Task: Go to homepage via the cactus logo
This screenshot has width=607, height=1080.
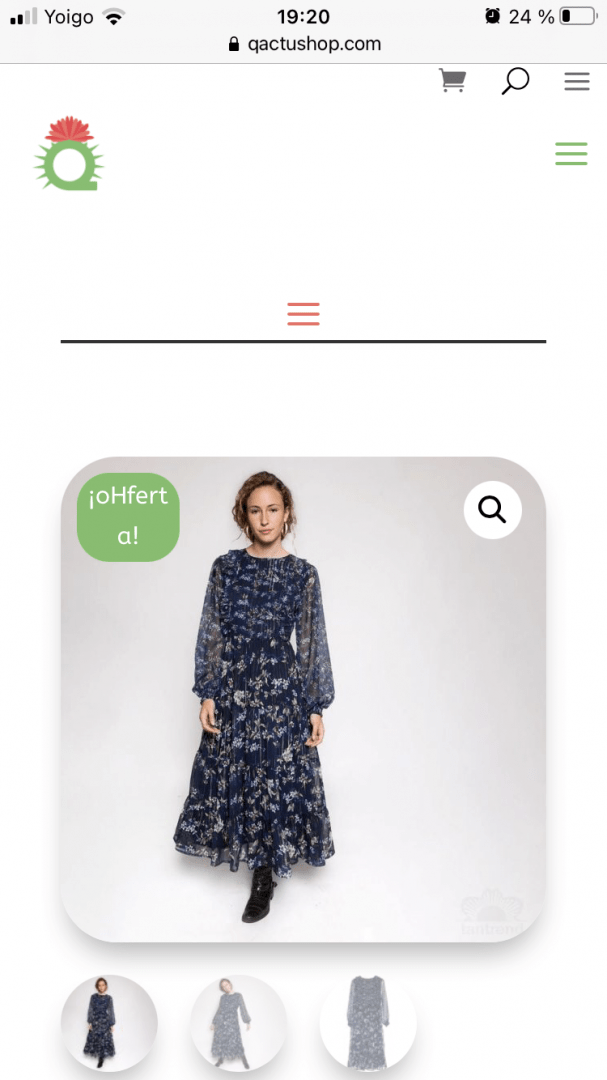Action: click(x=69, y=153)
